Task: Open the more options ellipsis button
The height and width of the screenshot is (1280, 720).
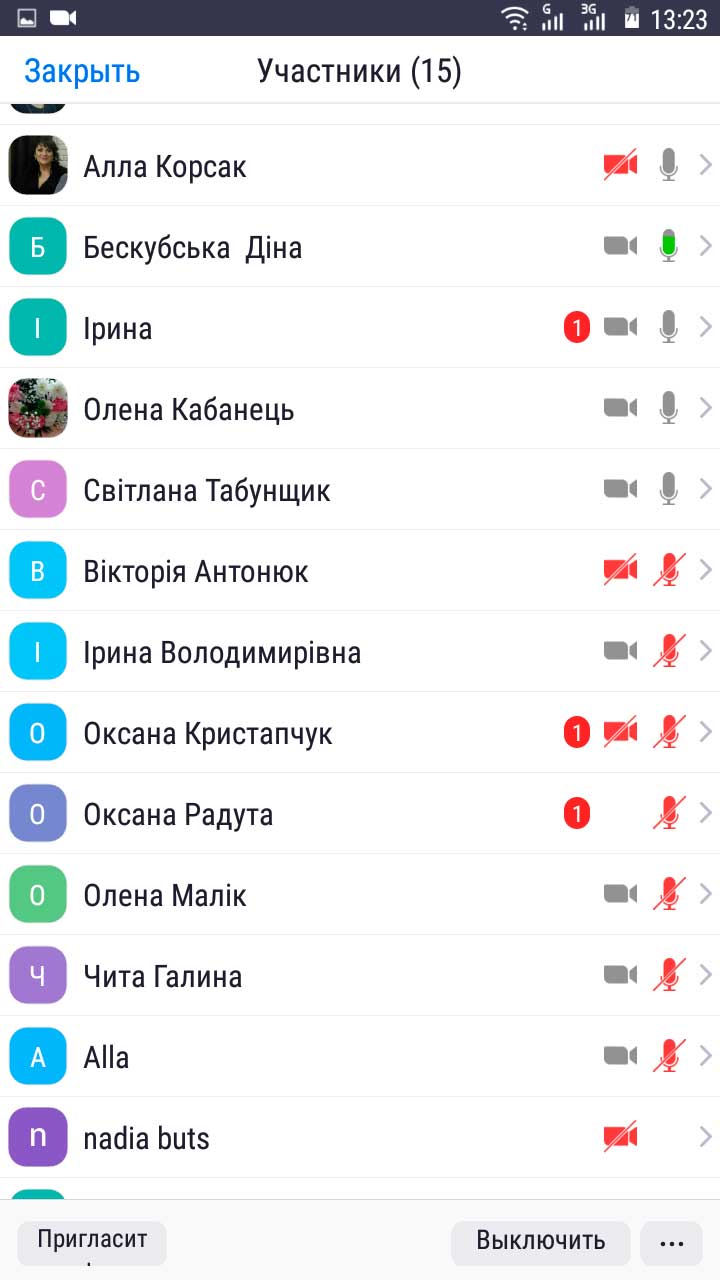Action: tap(672, 1243)
